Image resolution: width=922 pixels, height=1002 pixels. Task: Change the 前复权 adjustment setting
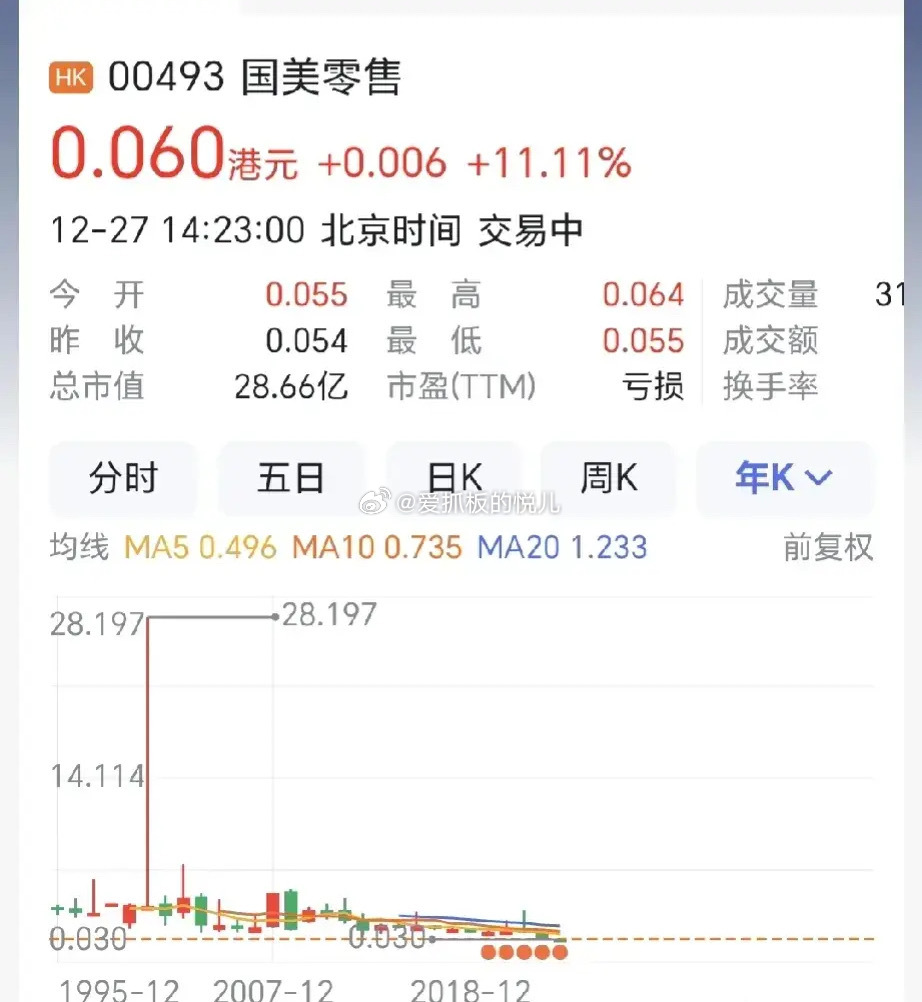point(827,547)
